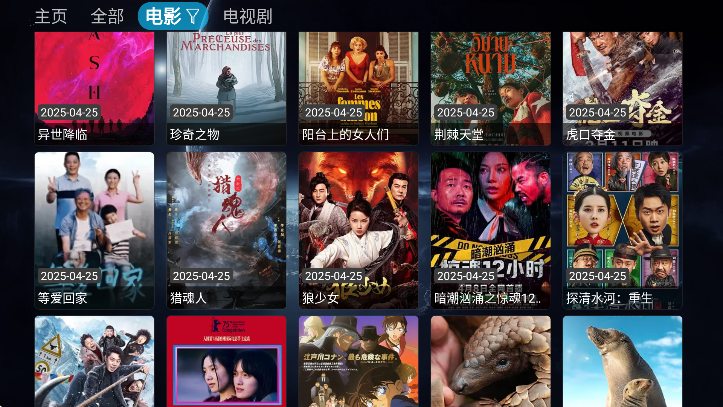Open the filter on the 电影 tab
This screenshot has height=407, width=723.
point(192,16)
